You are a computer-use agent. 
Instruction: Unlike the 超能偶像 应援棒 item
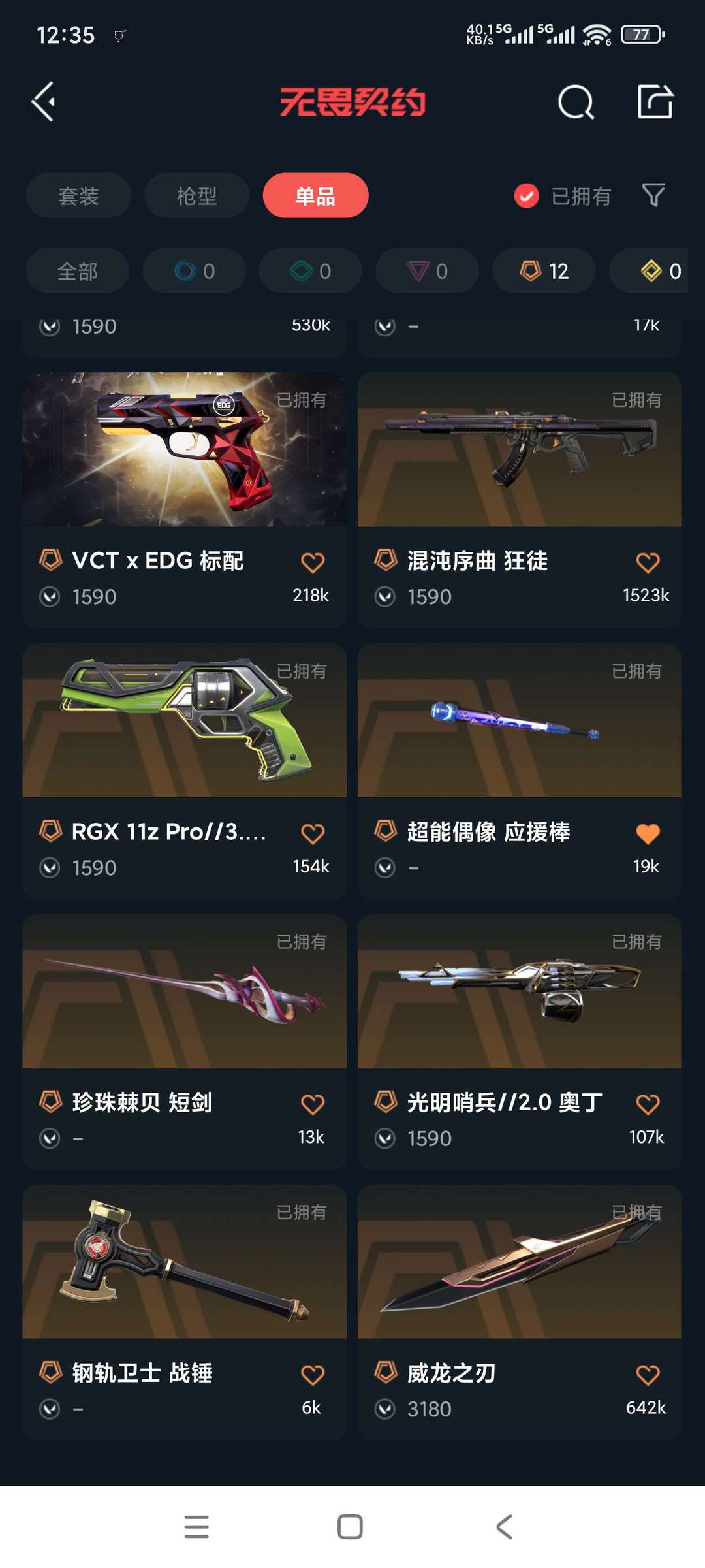tap(648, 834)
